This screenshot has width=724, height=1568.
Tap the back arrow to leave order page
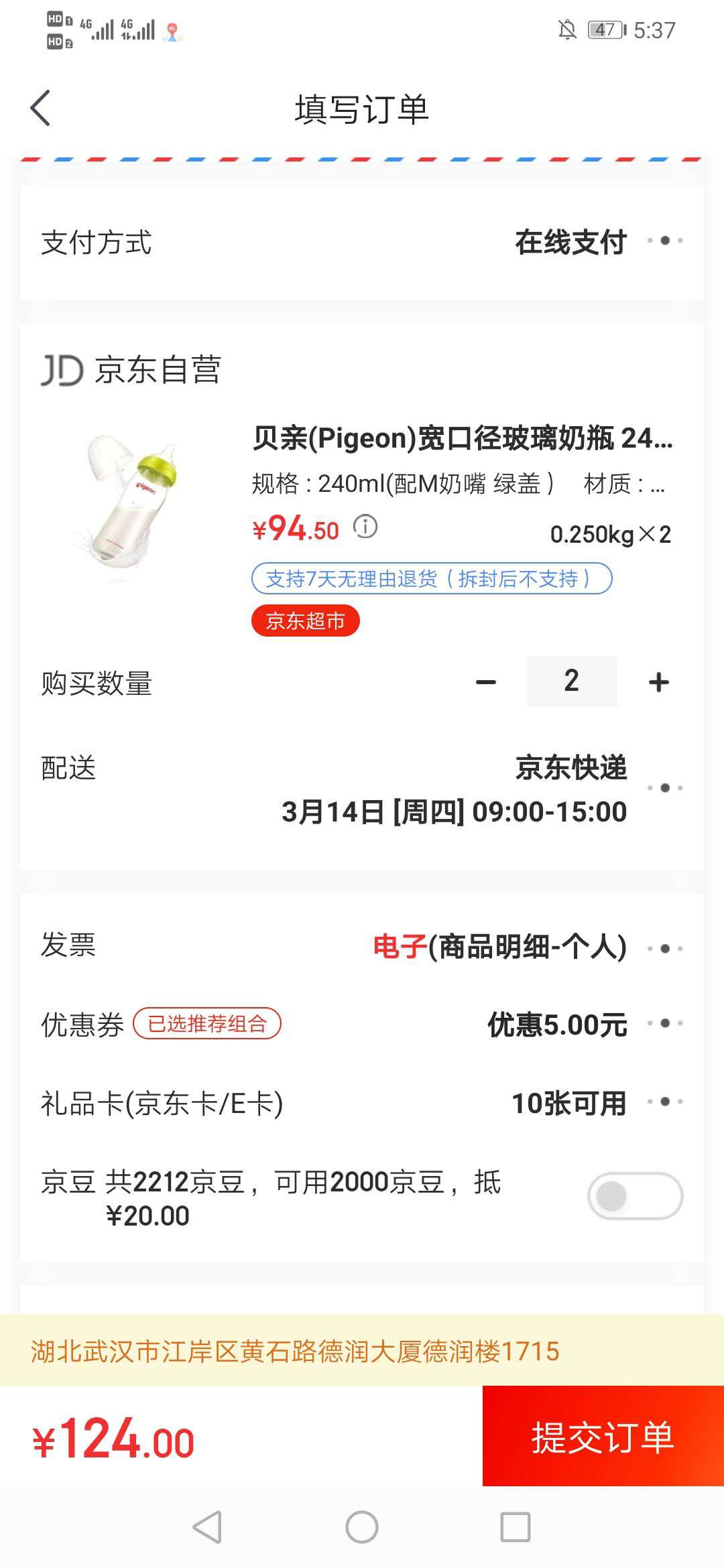40,109
